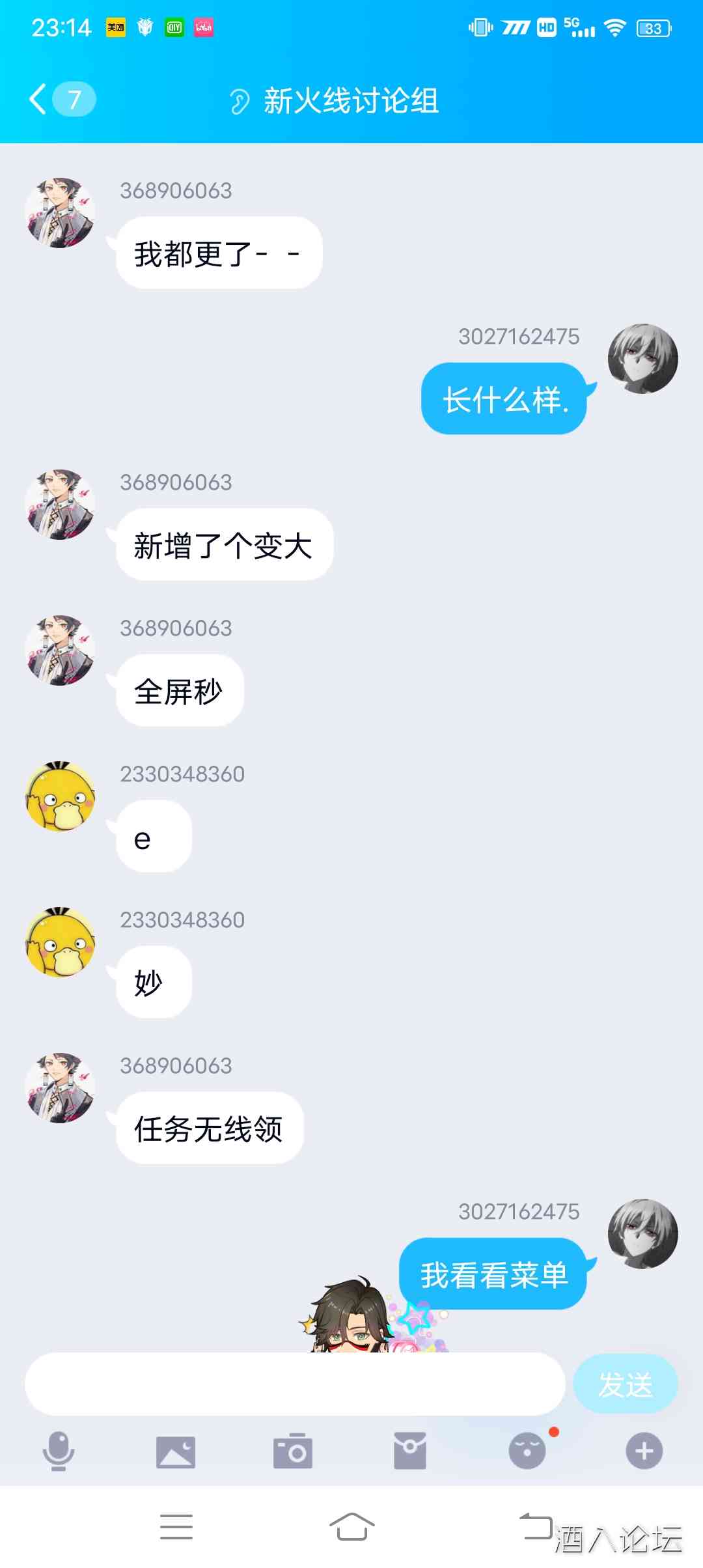This screenshot has height=1568, width=703.
Task: Tap the 发送 send button
Action: [x=625, y=1384]
